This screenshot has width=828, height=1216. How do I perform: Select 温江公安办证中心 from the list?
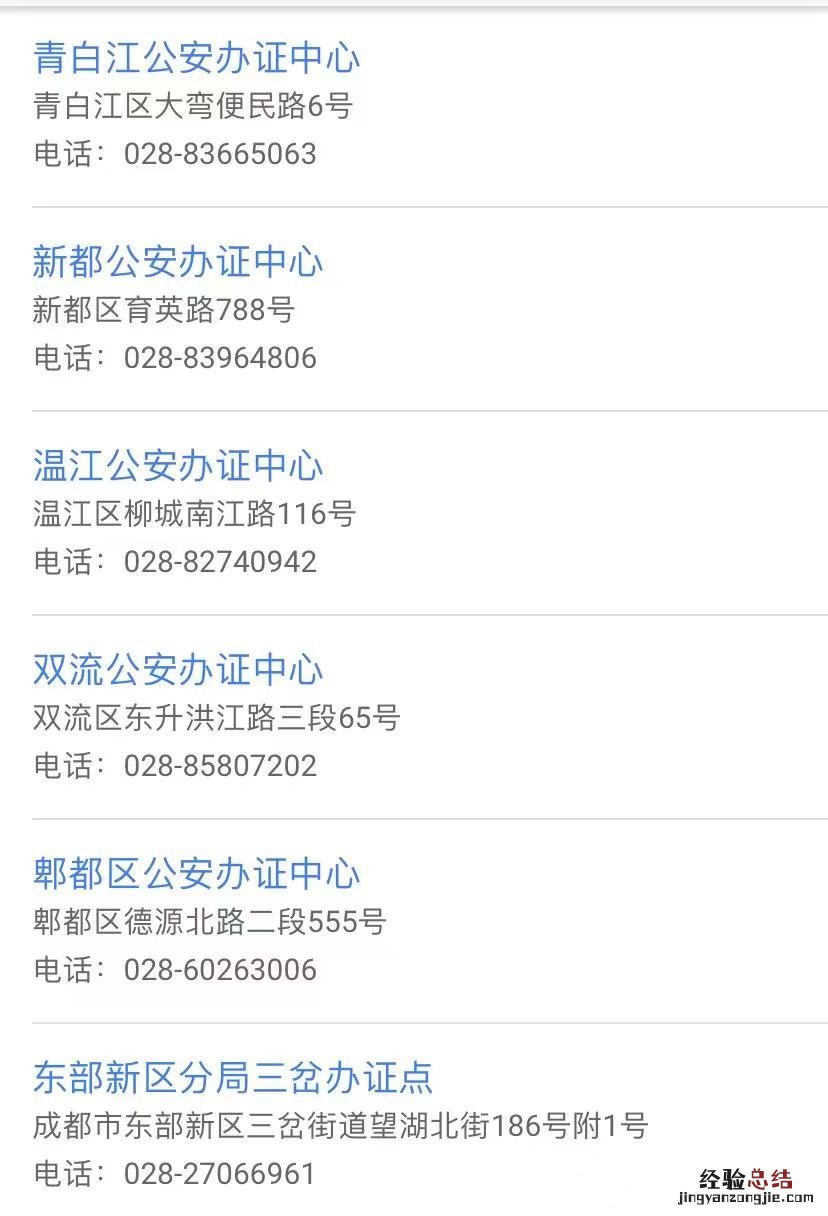178,466
